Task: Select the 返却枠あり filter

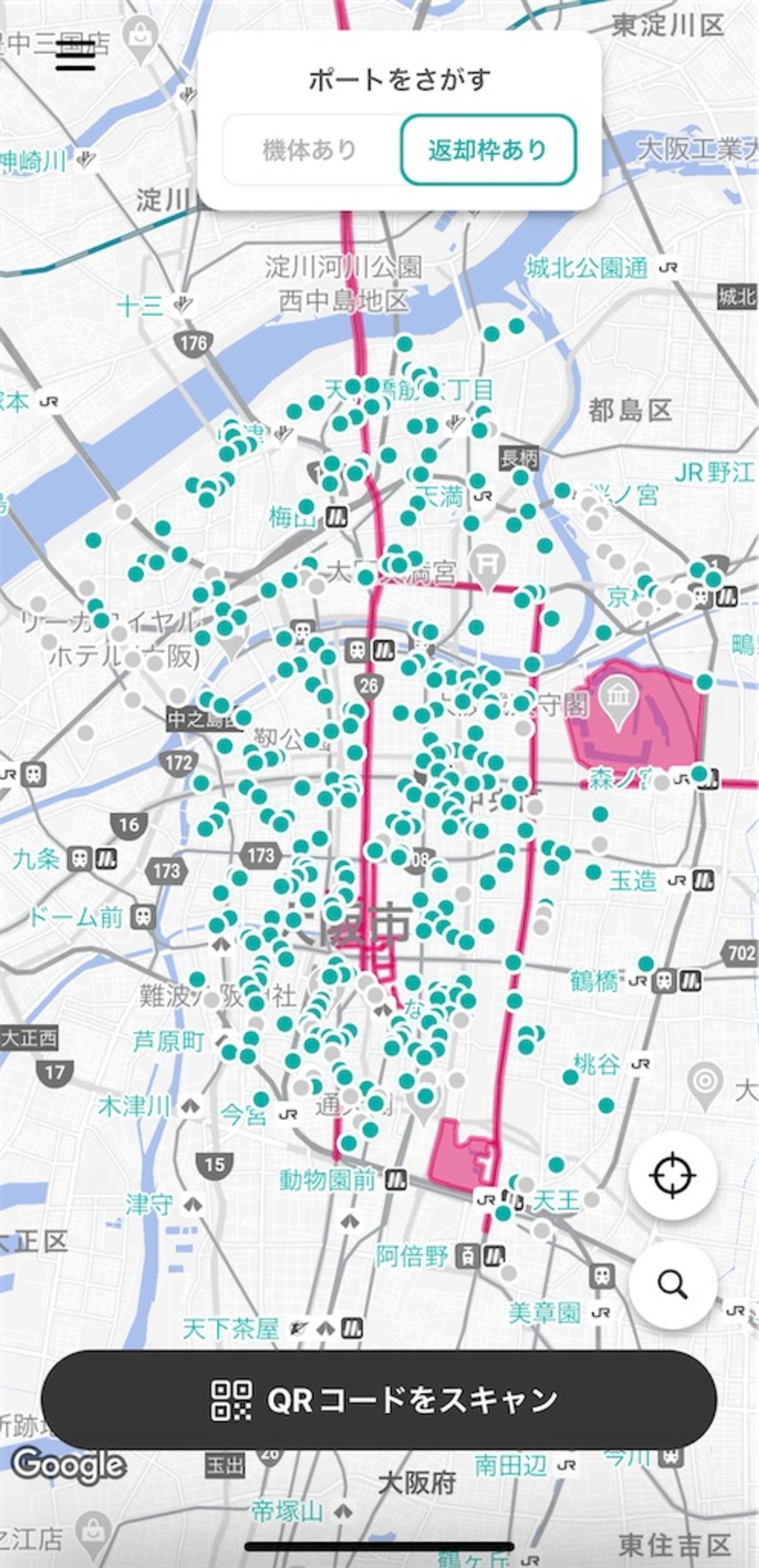Action: click(488, 150)
